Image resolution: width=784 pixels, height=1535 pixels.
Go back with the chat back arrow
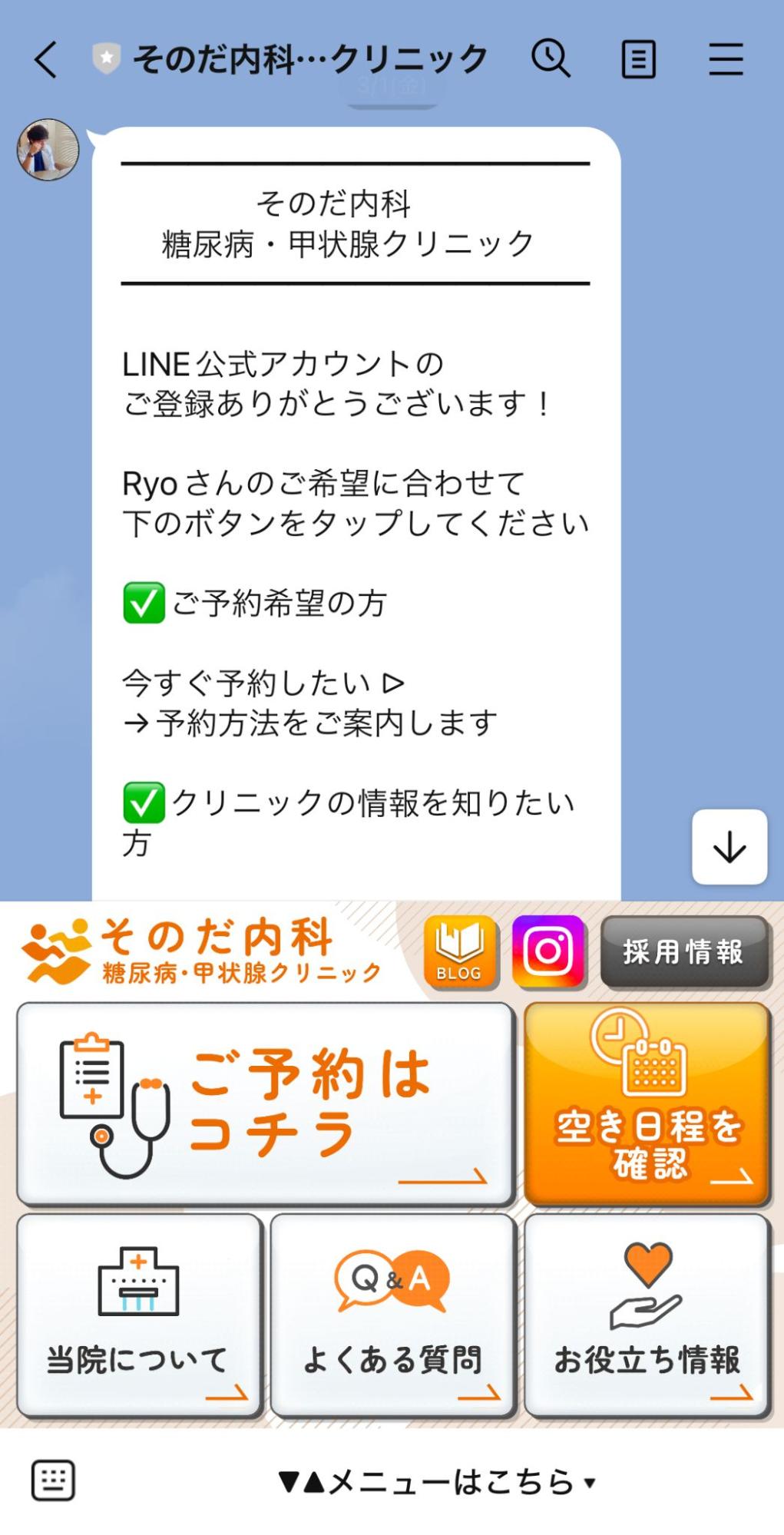[45, 58]
